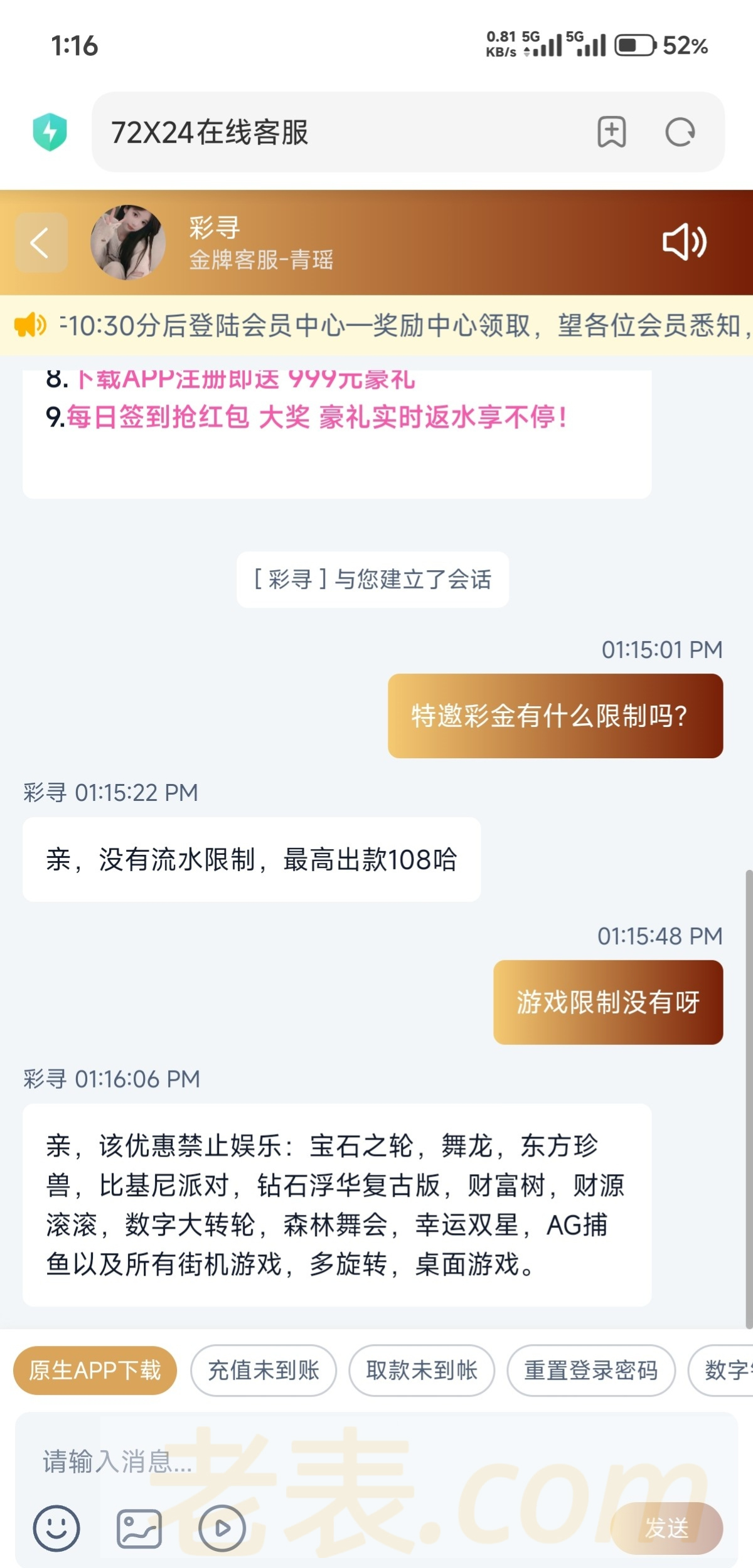The height and width of the screenshot is (1568, 753).
Task: Choose the 充值未到账 quick reply chip
Action: [264, 1370]
